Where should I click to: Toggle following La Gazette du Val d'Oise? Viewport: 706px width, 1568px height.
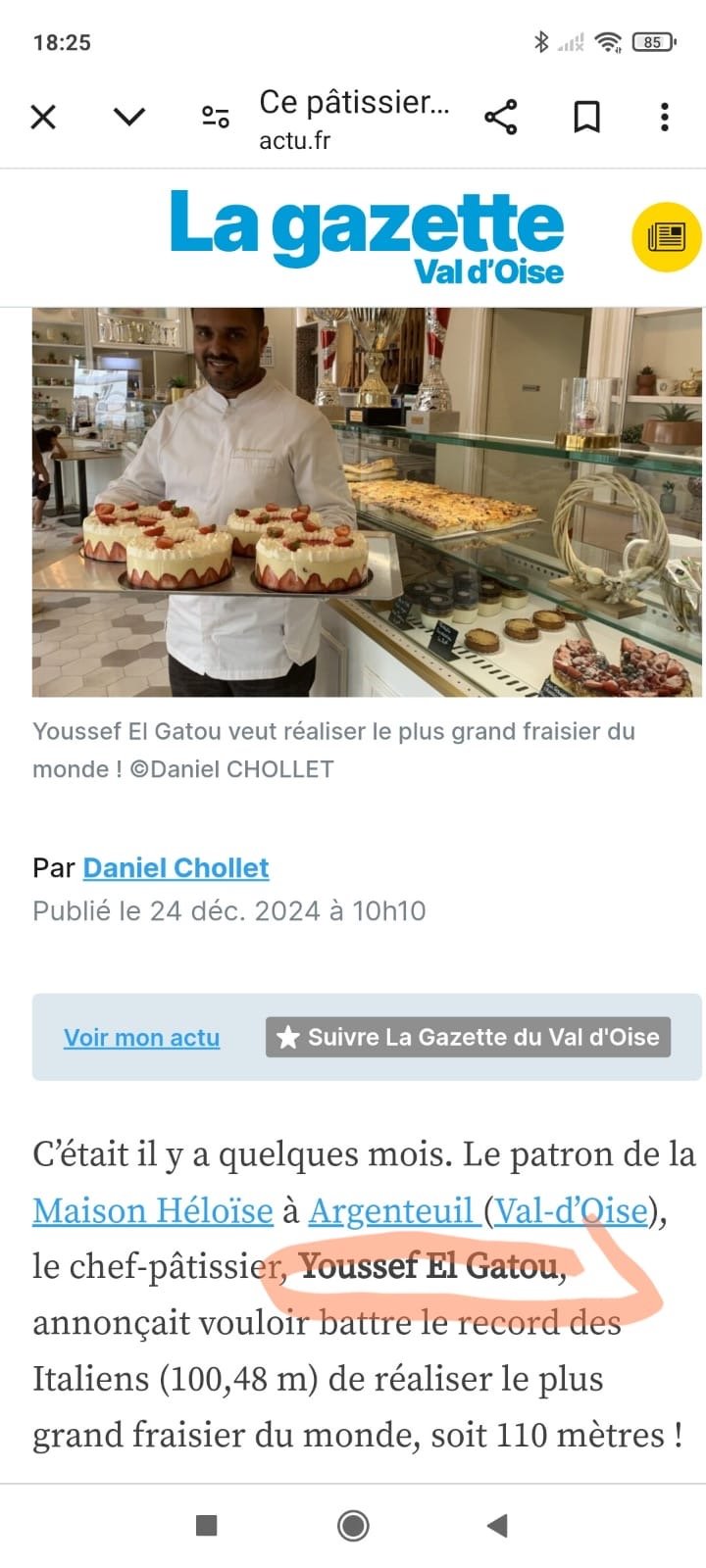coord(466,1037)
